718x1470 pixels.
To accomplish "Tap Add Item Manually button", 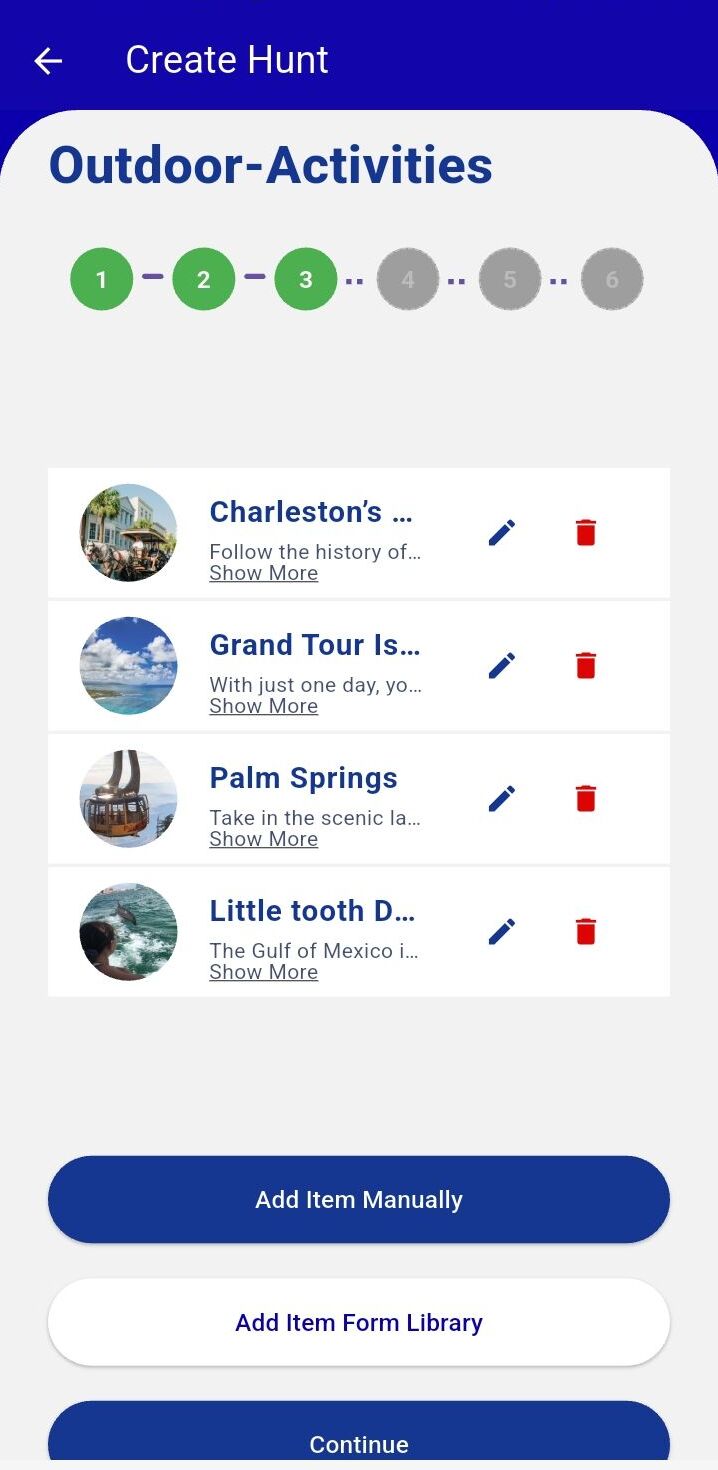I will (359, 1200).
